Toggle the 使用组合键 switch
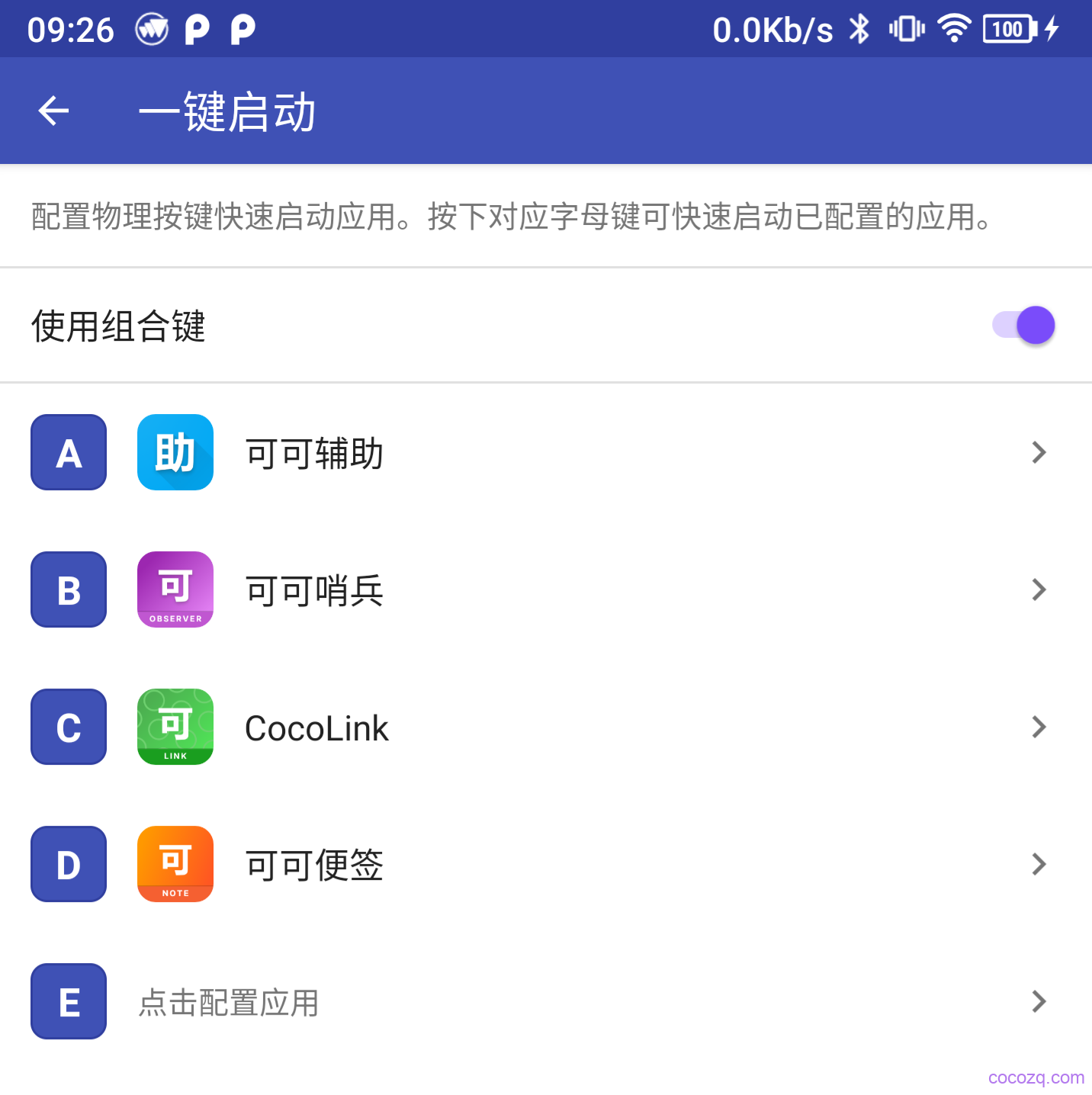This screenshot has width=1092, height=1095. pyautogui.click(x=1023, y=326)
